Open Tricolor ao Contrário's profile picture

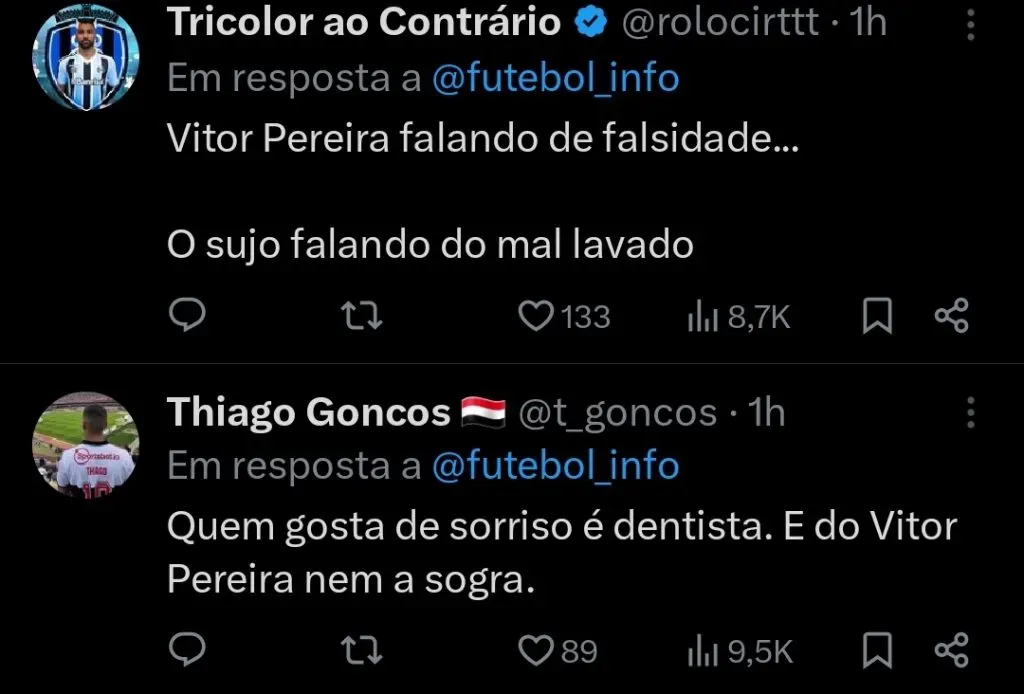tap(86, 60)
